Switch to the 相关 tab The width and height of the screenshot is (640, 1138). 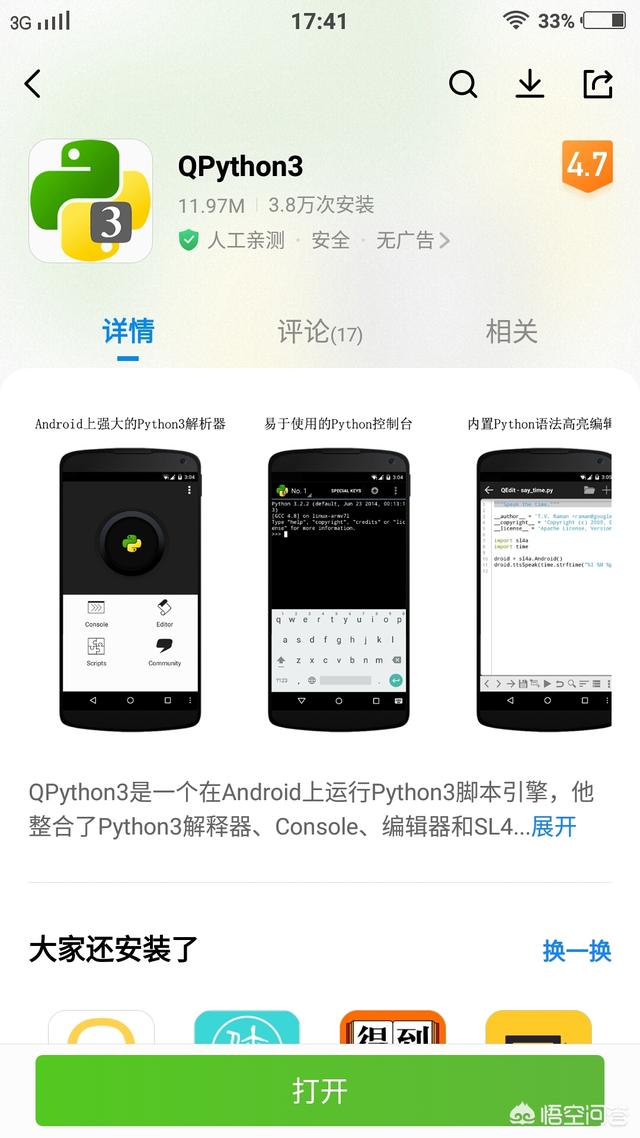[511, 332]
